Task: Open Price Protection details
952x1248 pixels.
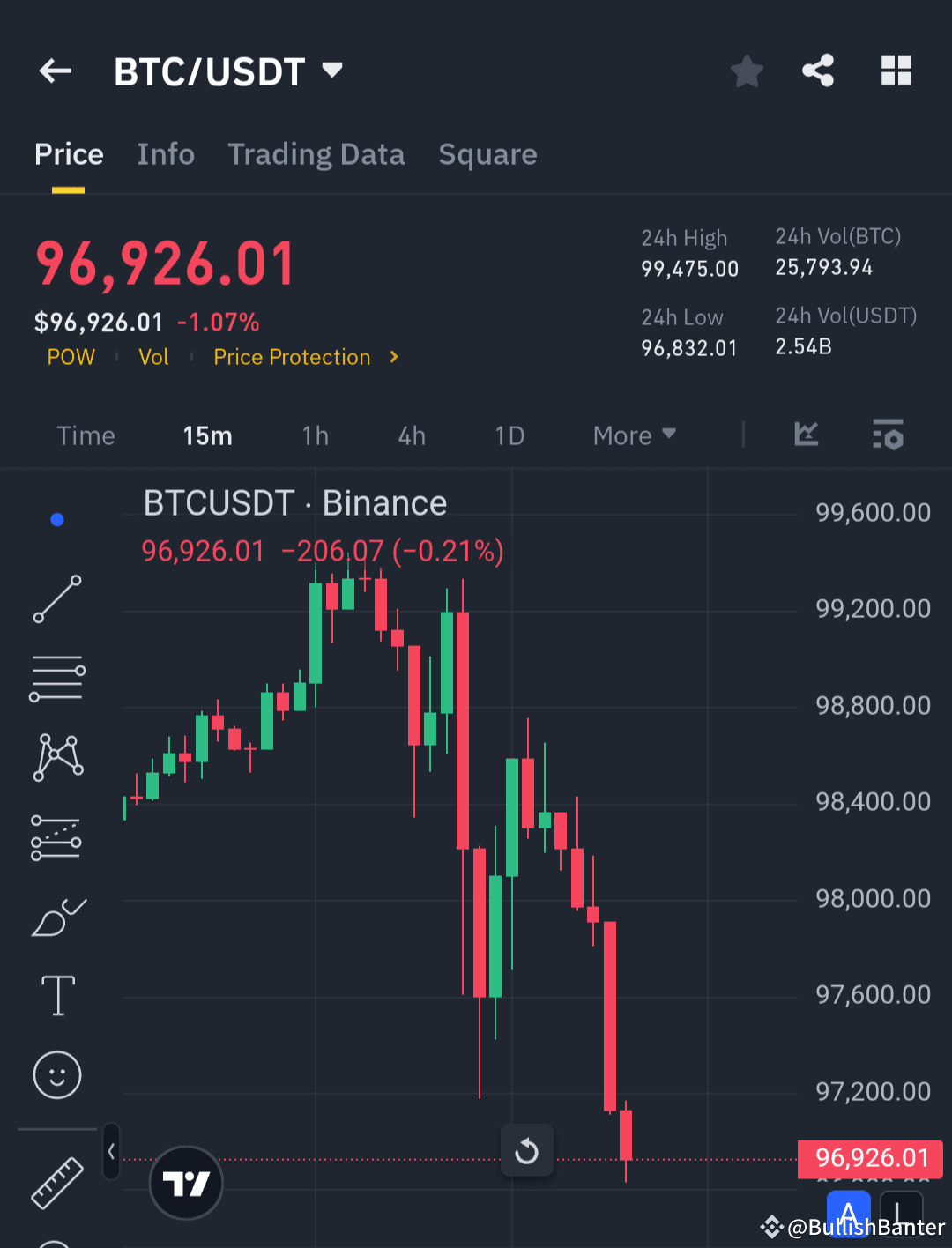Action: tap(292, 357)
